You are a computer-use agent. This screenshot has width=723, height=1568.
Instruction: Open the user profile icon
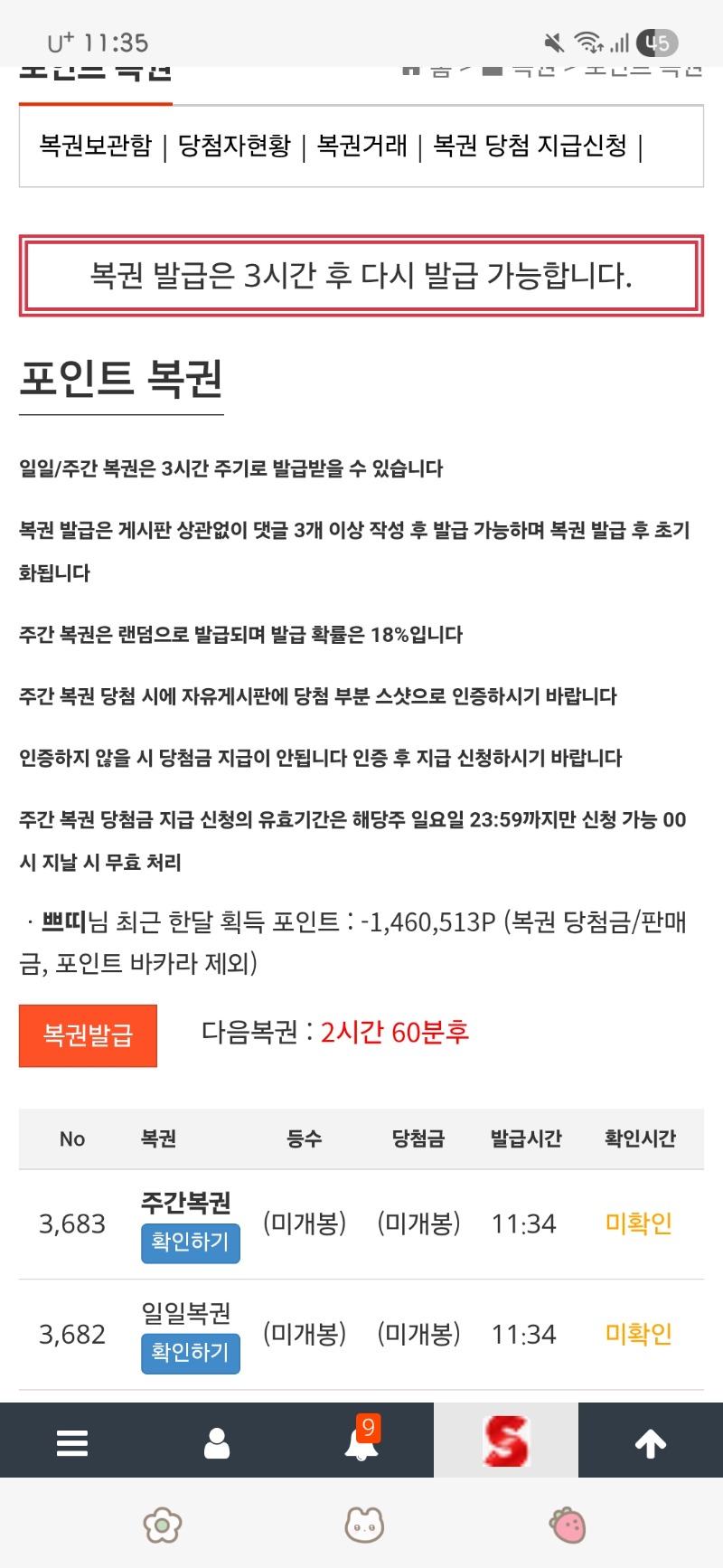[x=217, y=1442]
